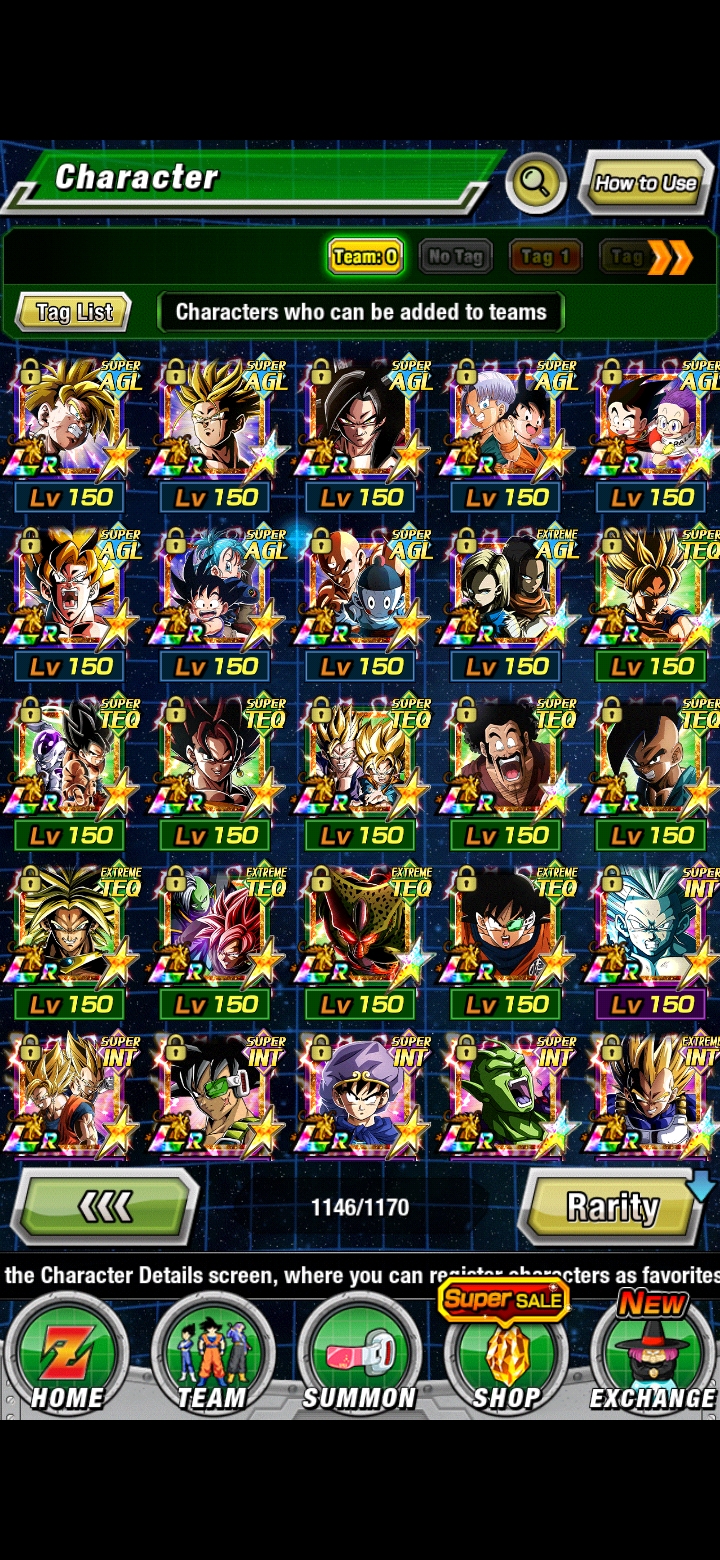Switch to the Team: 0 tab

[x=366, y=256]
